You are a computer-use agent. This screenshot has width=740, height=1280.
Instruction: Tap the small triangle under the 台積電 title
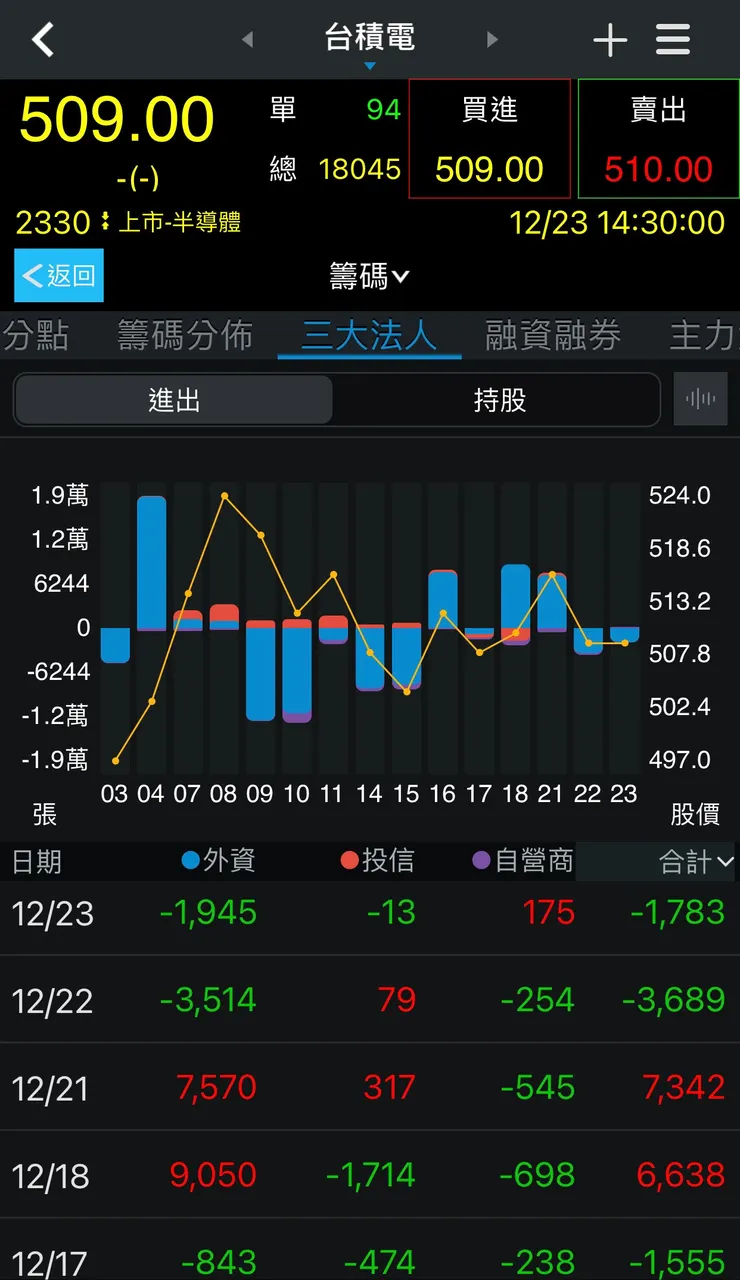pos(369,64)
